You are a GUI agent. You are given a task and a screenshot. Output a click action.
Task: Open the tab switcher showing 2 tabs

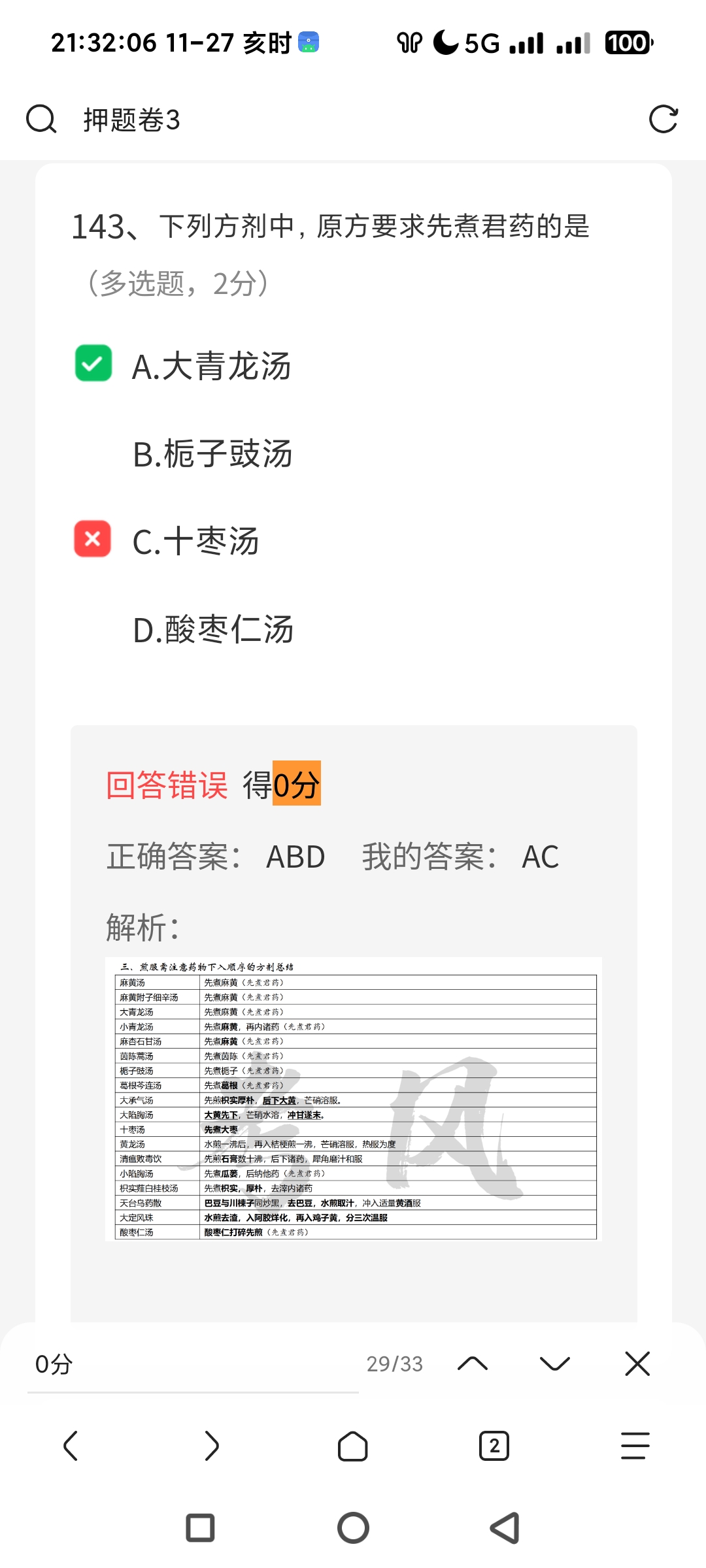(x=494, y=1445)
